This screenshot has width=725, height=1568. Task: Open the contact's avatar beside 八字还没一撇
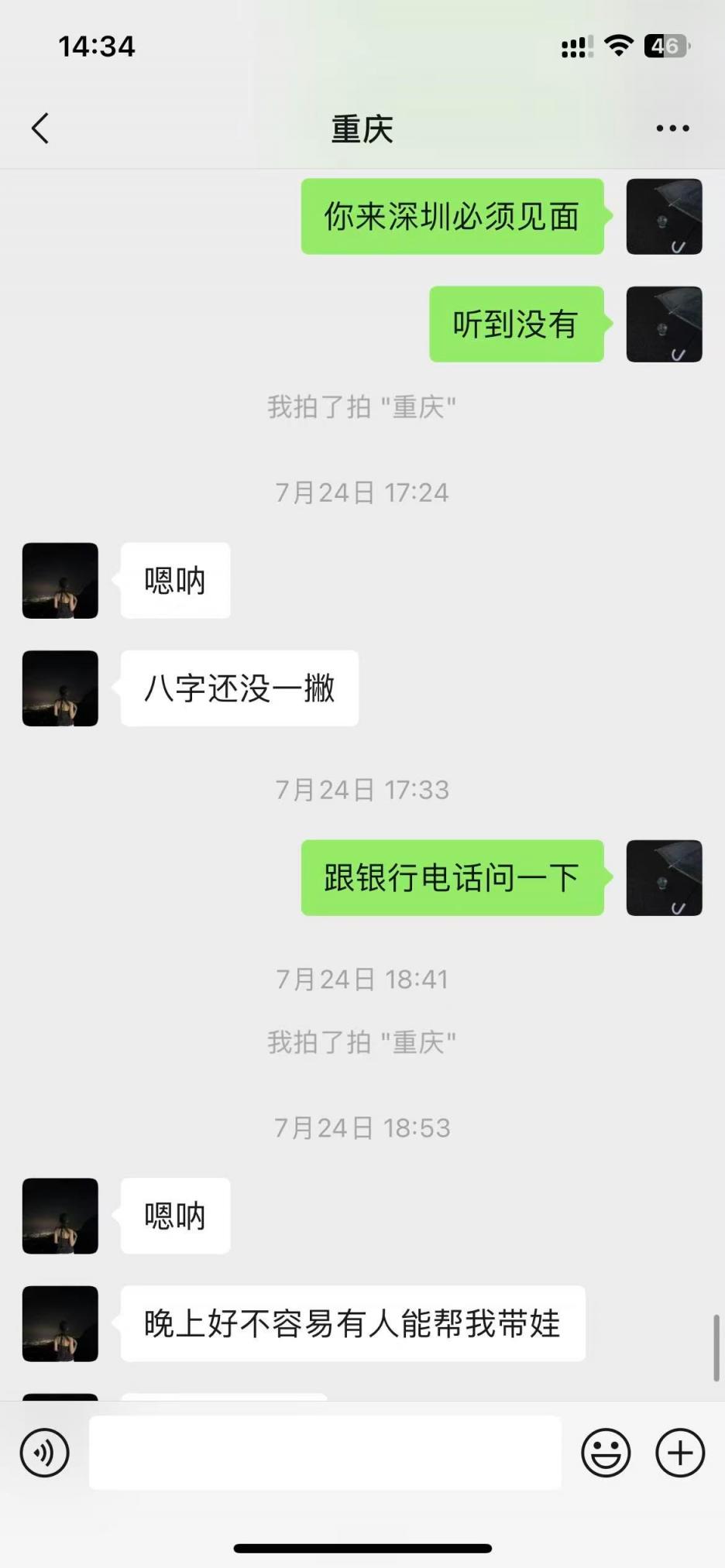click(60, 688)
